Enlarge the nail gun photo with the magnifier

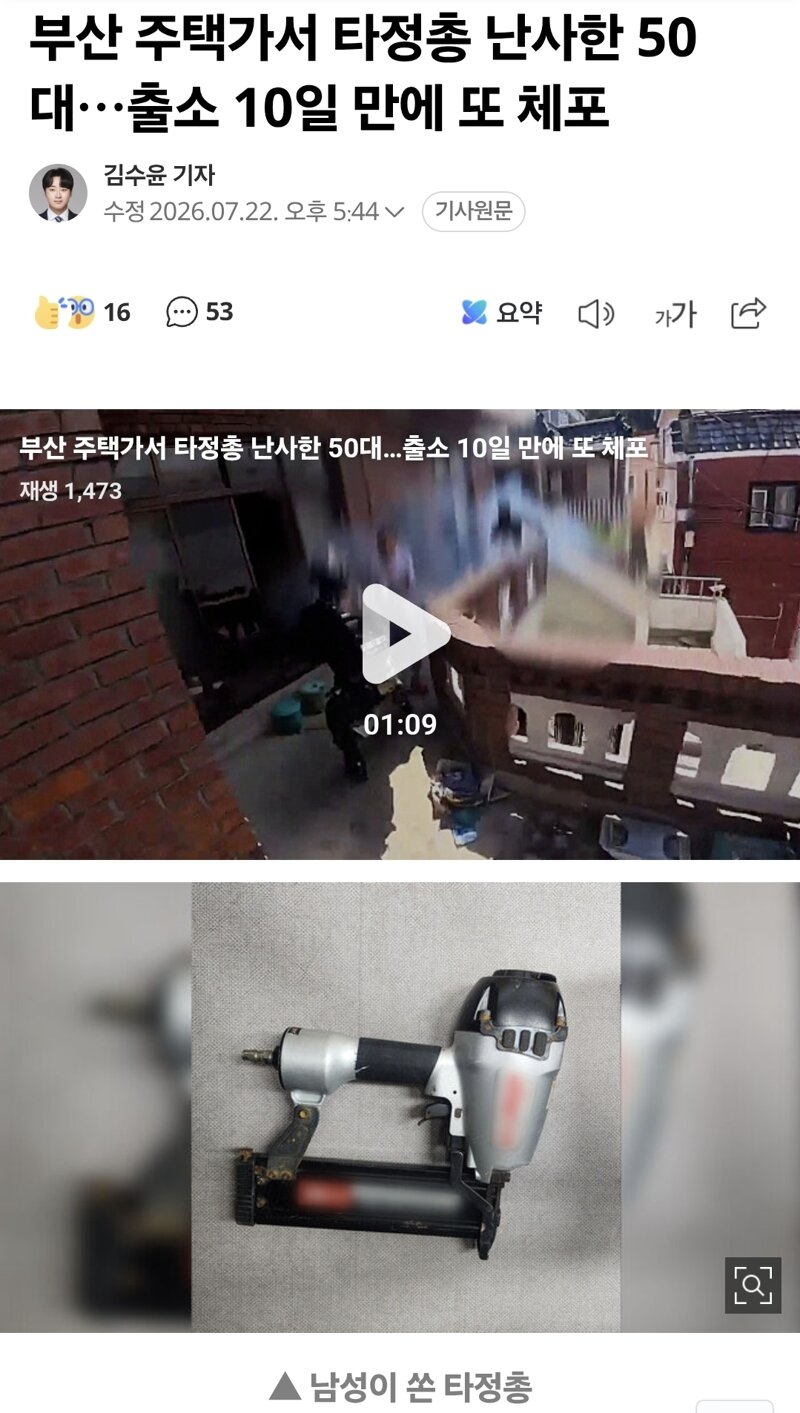pyautogui.click(x=753, y=1285)
